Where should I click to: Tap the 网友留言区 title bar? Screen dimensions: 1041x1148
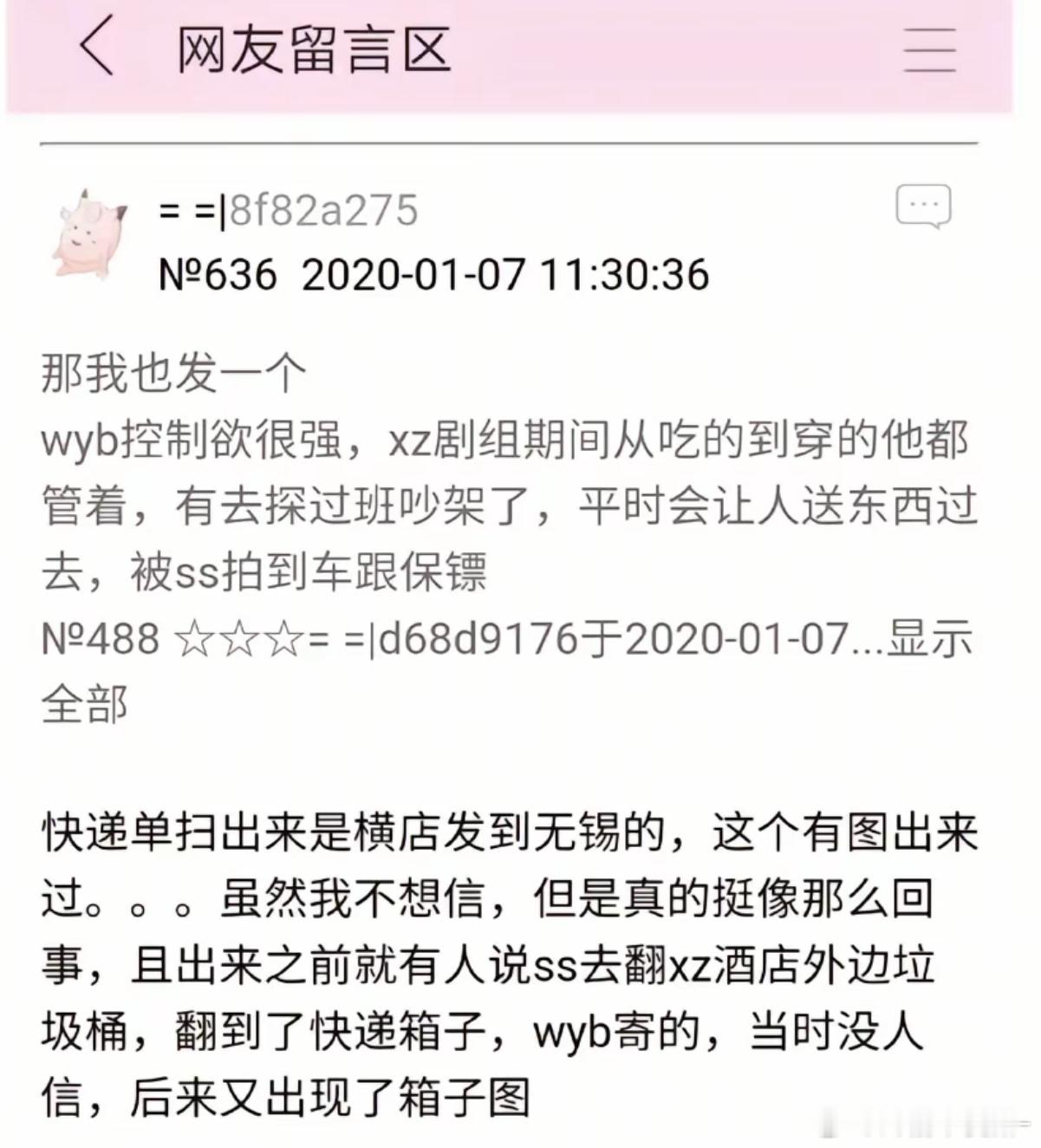[313, 48]
